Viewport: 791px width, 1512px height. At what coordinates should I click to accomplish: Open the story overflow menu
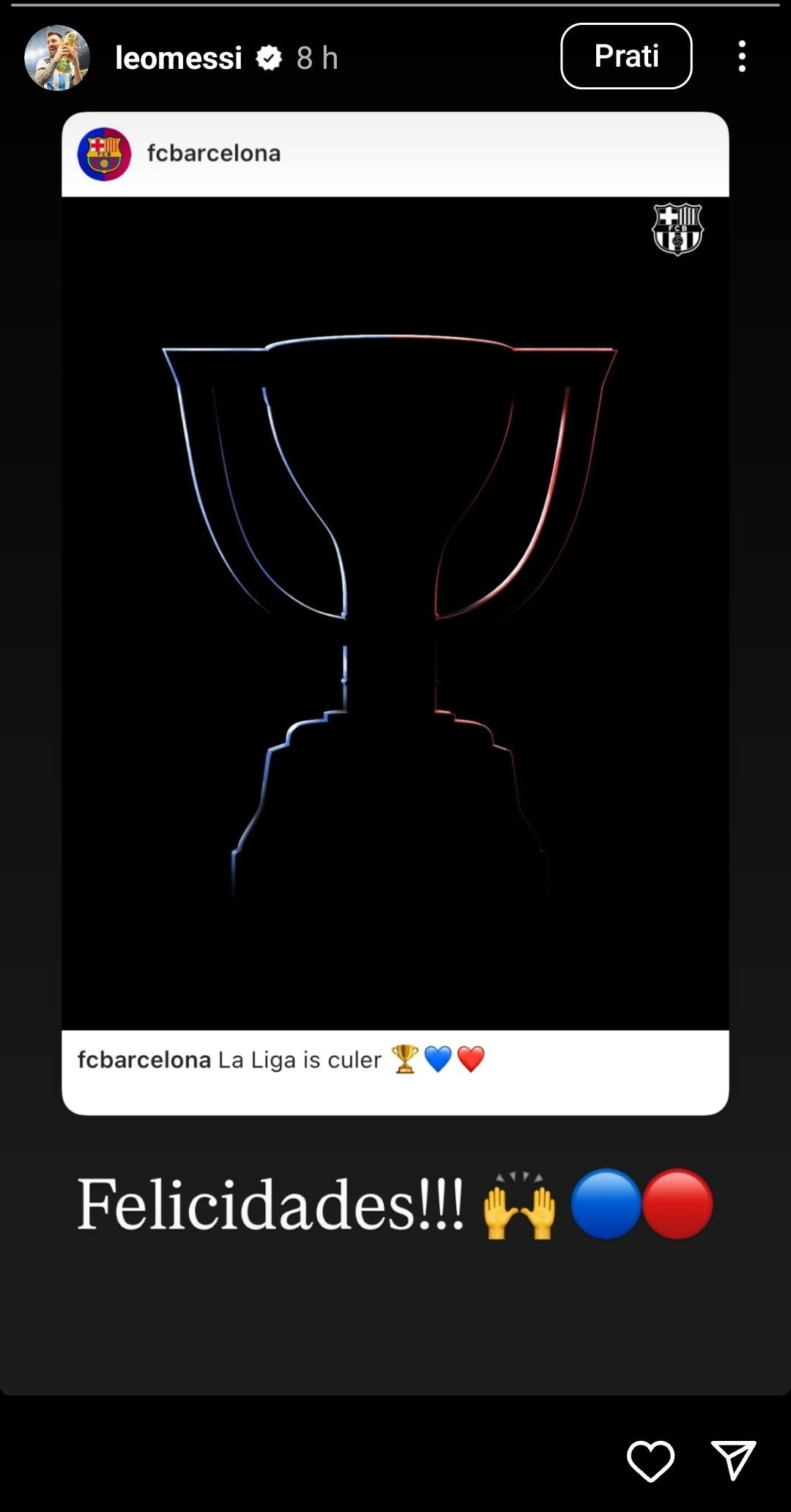click(x=742, y=56)
